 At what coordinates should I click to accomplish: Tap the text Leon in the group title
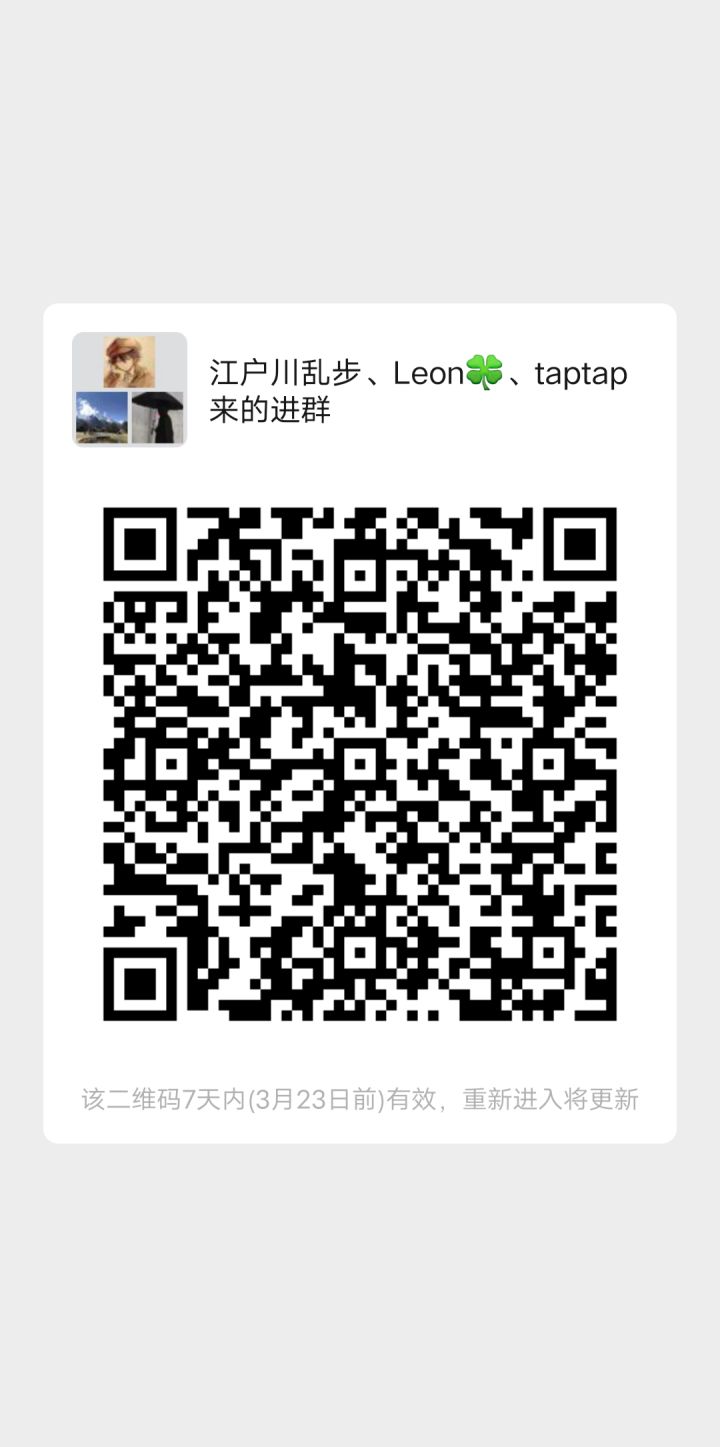pos(430,373)
